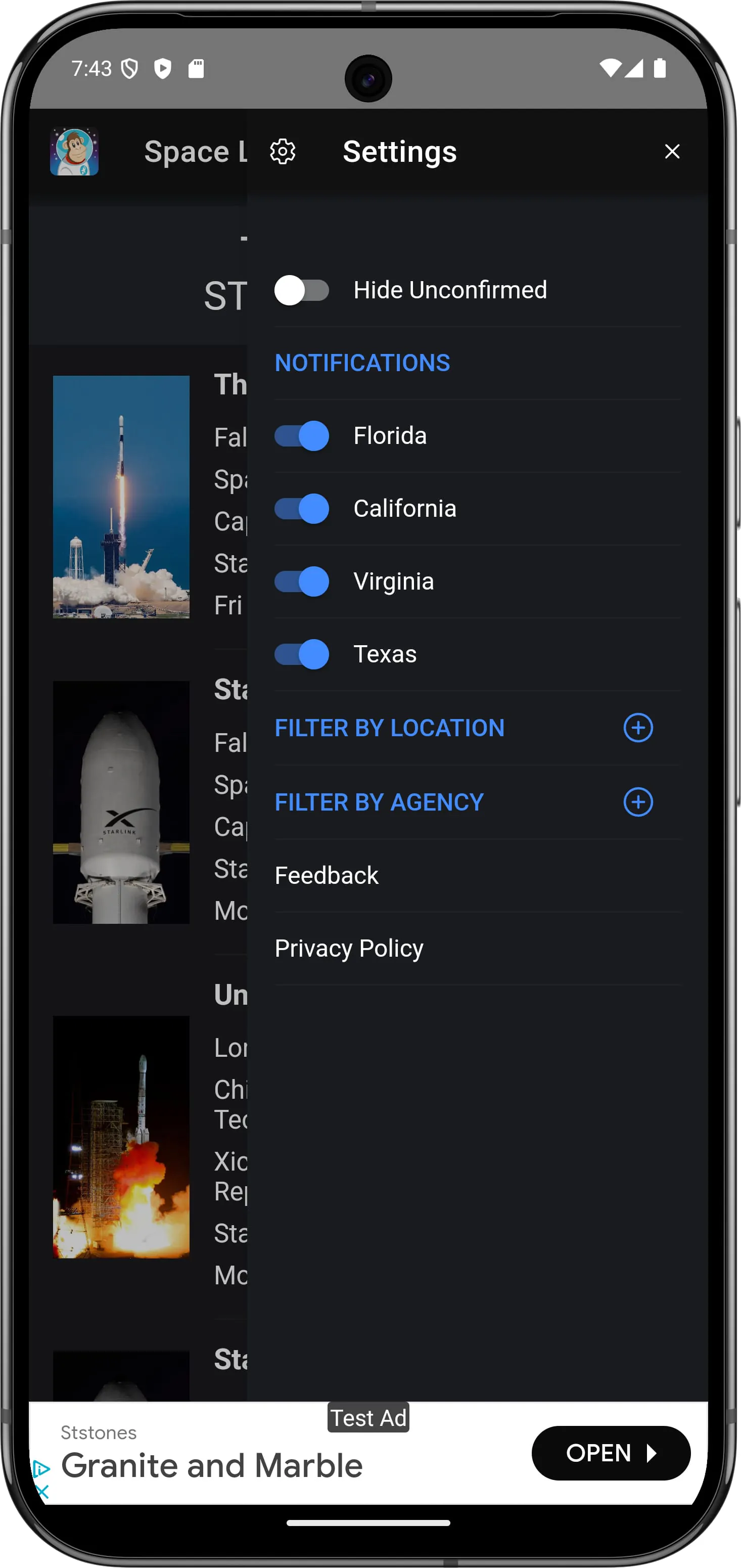Viewport: 741px width, 1568px height.
Task: Click the Space Launch Now app monkey logo
Action: pyautogui.click(x=75, y=152)
